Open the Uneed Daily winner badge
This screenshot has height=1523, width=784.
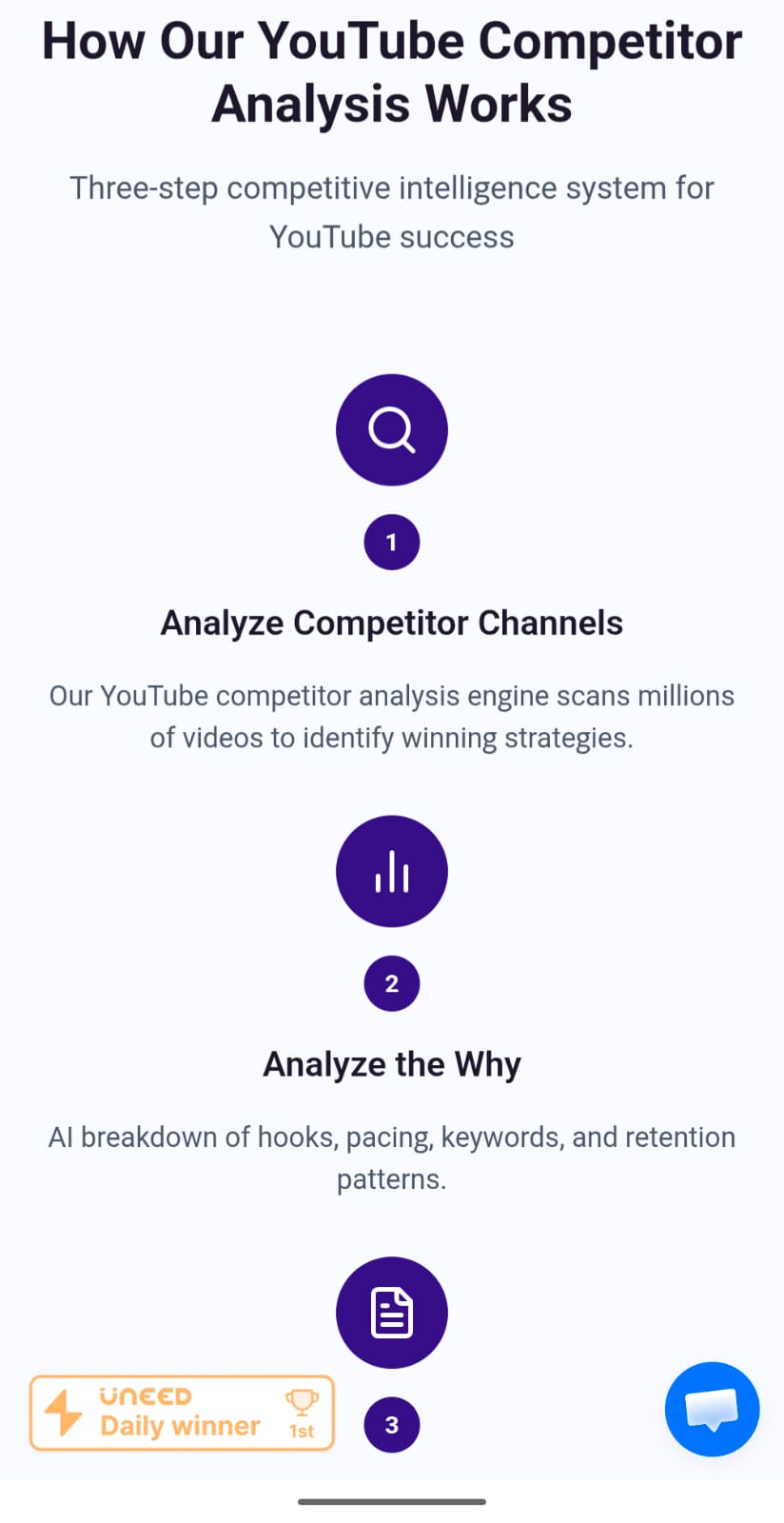182,1413
